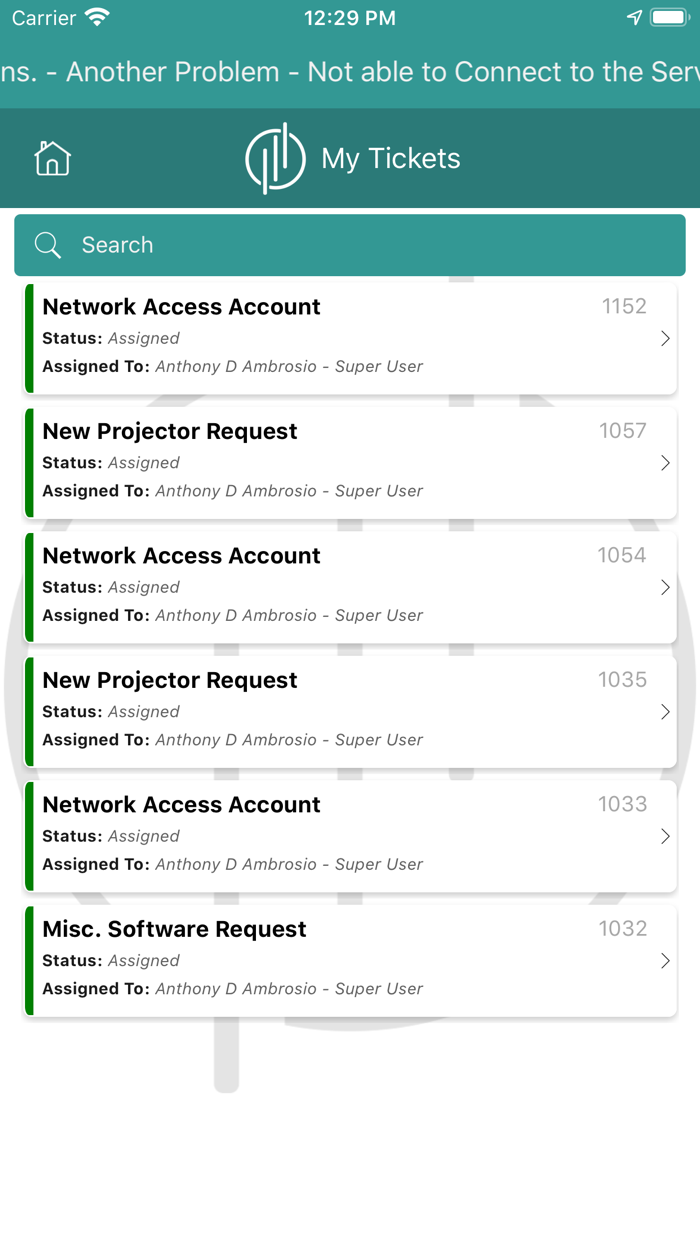Open New Projector Request ticket 1057
Screen dimensions: 700x1244
click(350, 463)
